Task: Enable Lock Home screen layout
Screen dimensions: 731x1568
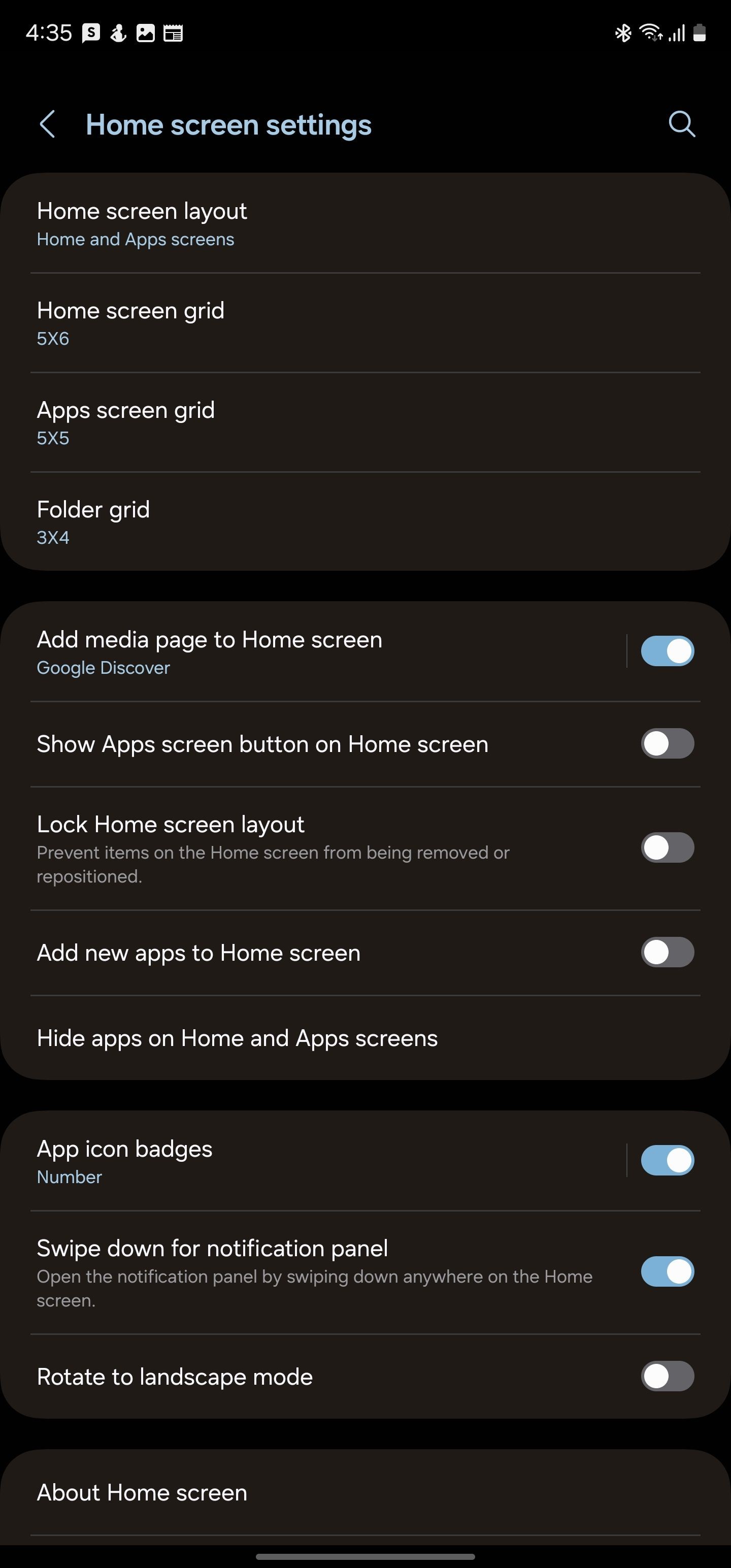Action: tap(667, 848)
